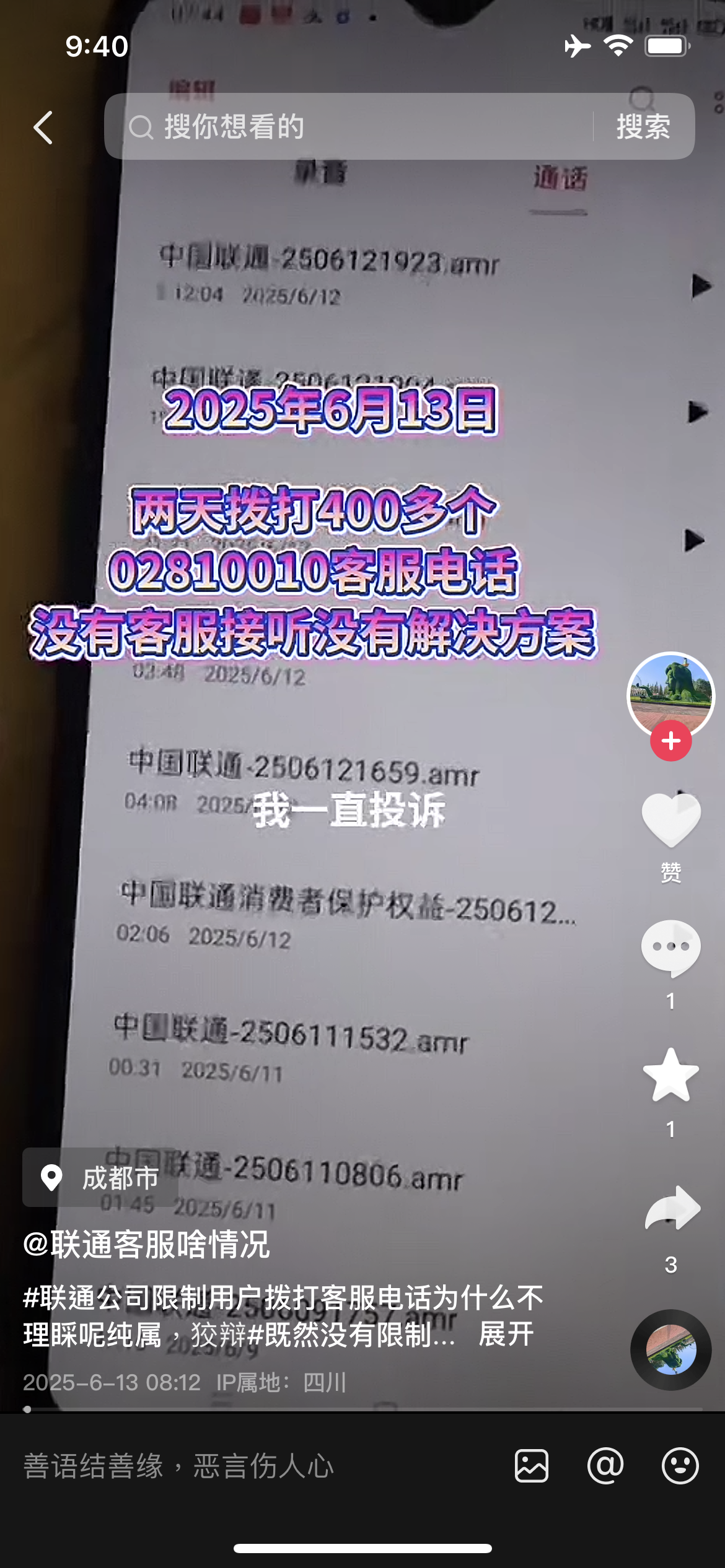The height and width of the screenshot is (1568, 725).
Task: Mention someone with the @ icon
Action: point(605,1466)
